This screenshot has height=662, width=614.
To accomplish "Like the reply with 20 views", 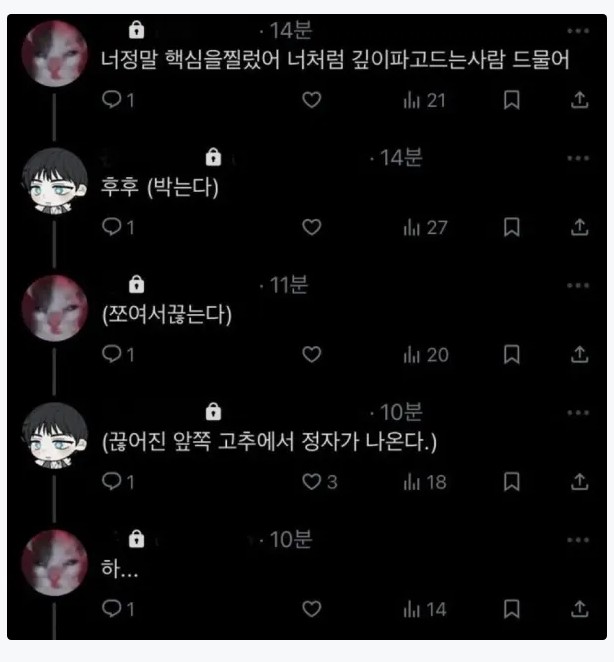I will click(311, 354).
